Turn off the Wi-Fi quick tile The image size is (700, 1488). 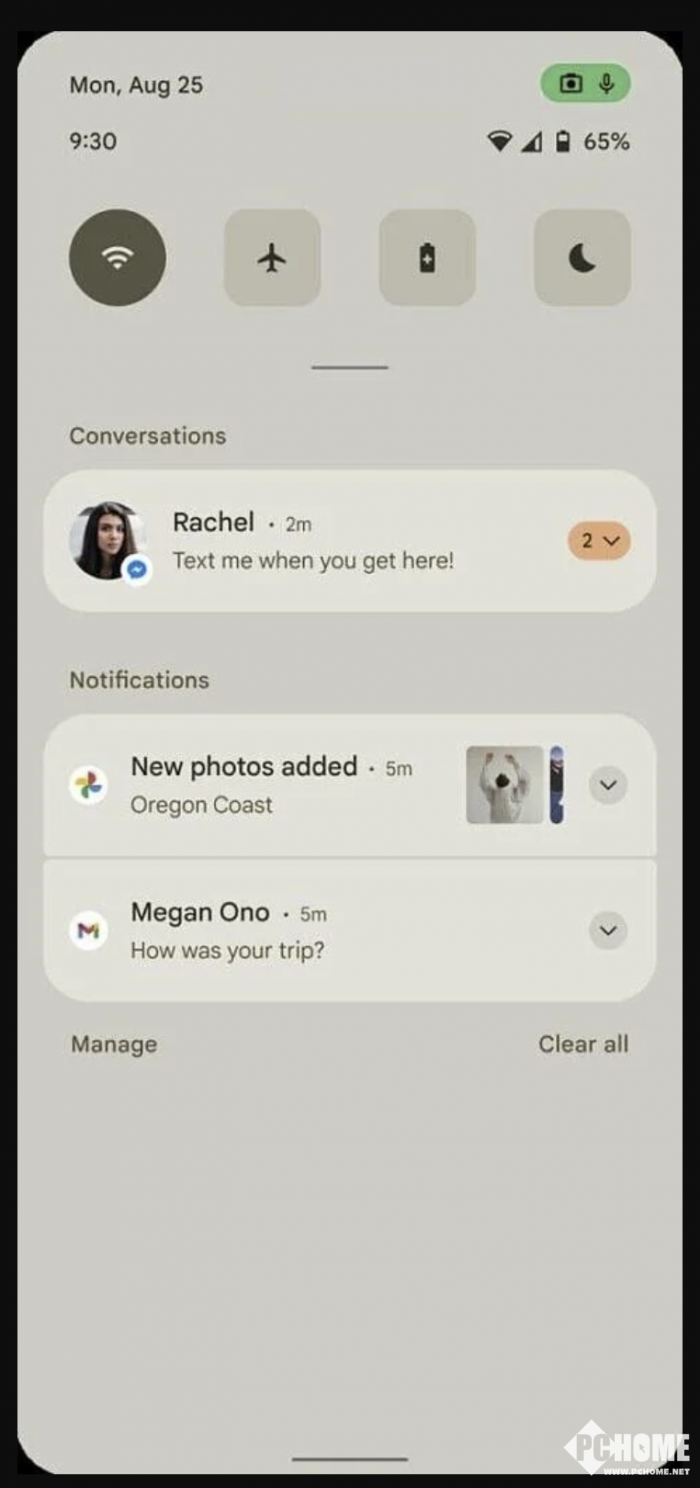coord(117,258)
